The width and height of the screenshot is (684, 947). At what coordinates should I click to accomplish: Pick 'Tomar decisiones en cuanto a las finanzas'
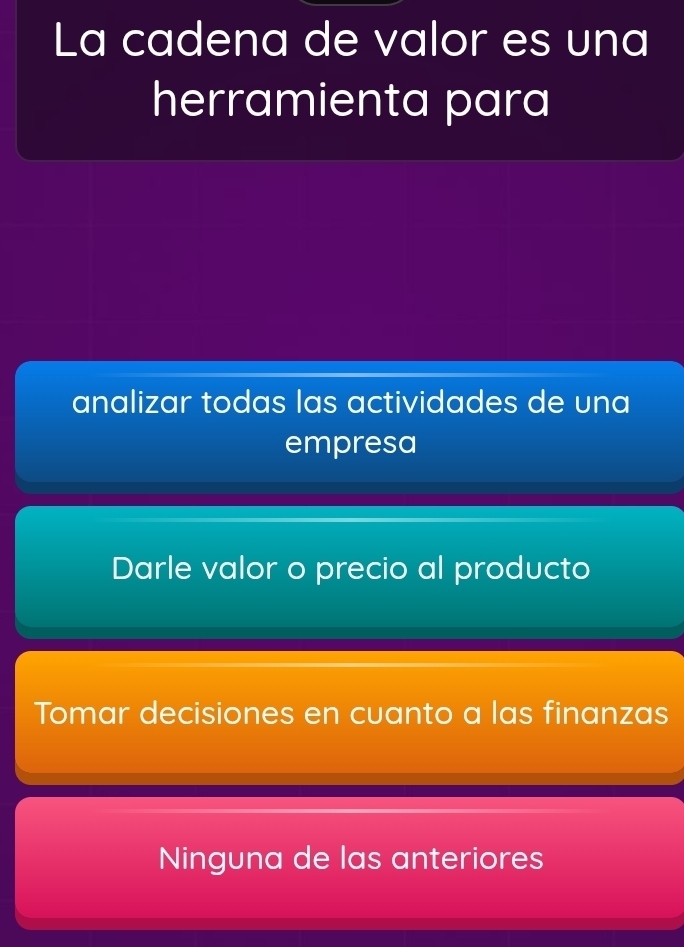350,713
